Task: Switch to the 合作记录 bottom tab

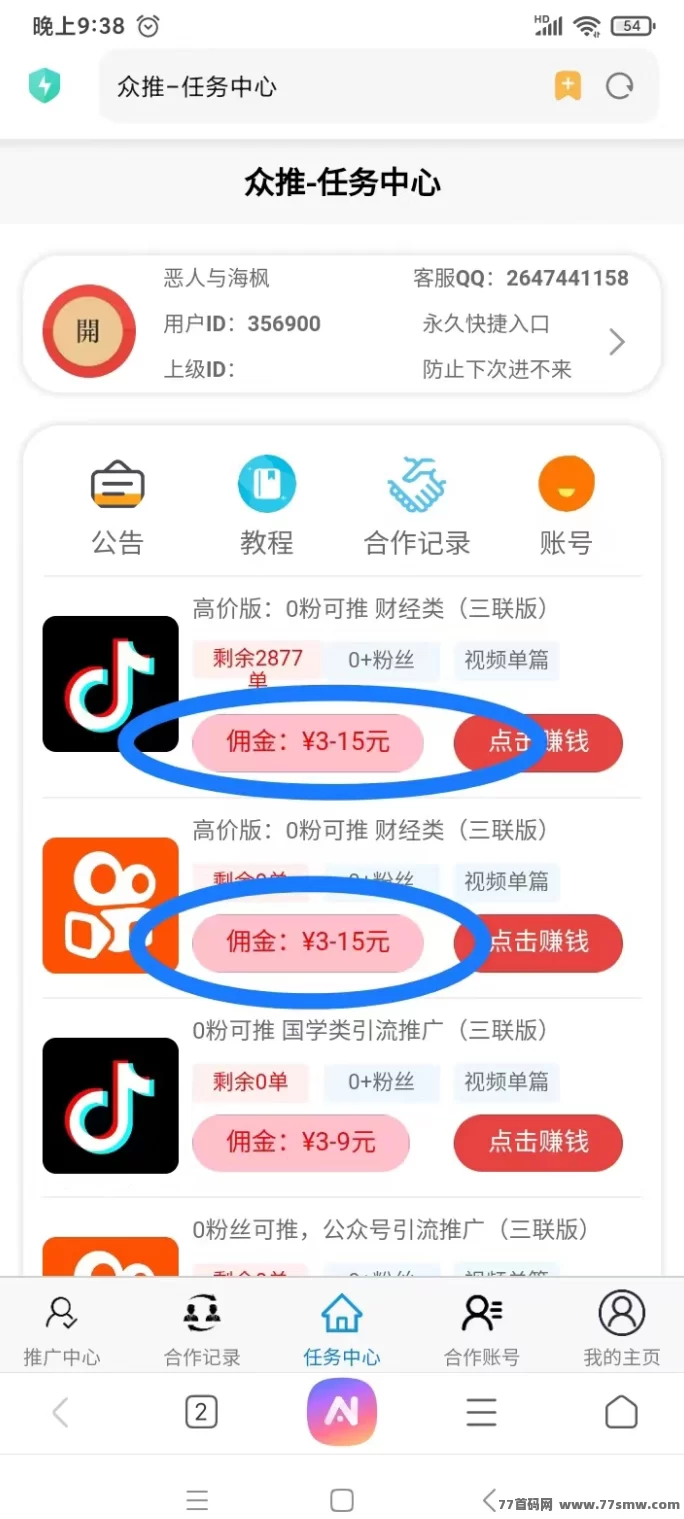Action: coord(202,1330)
